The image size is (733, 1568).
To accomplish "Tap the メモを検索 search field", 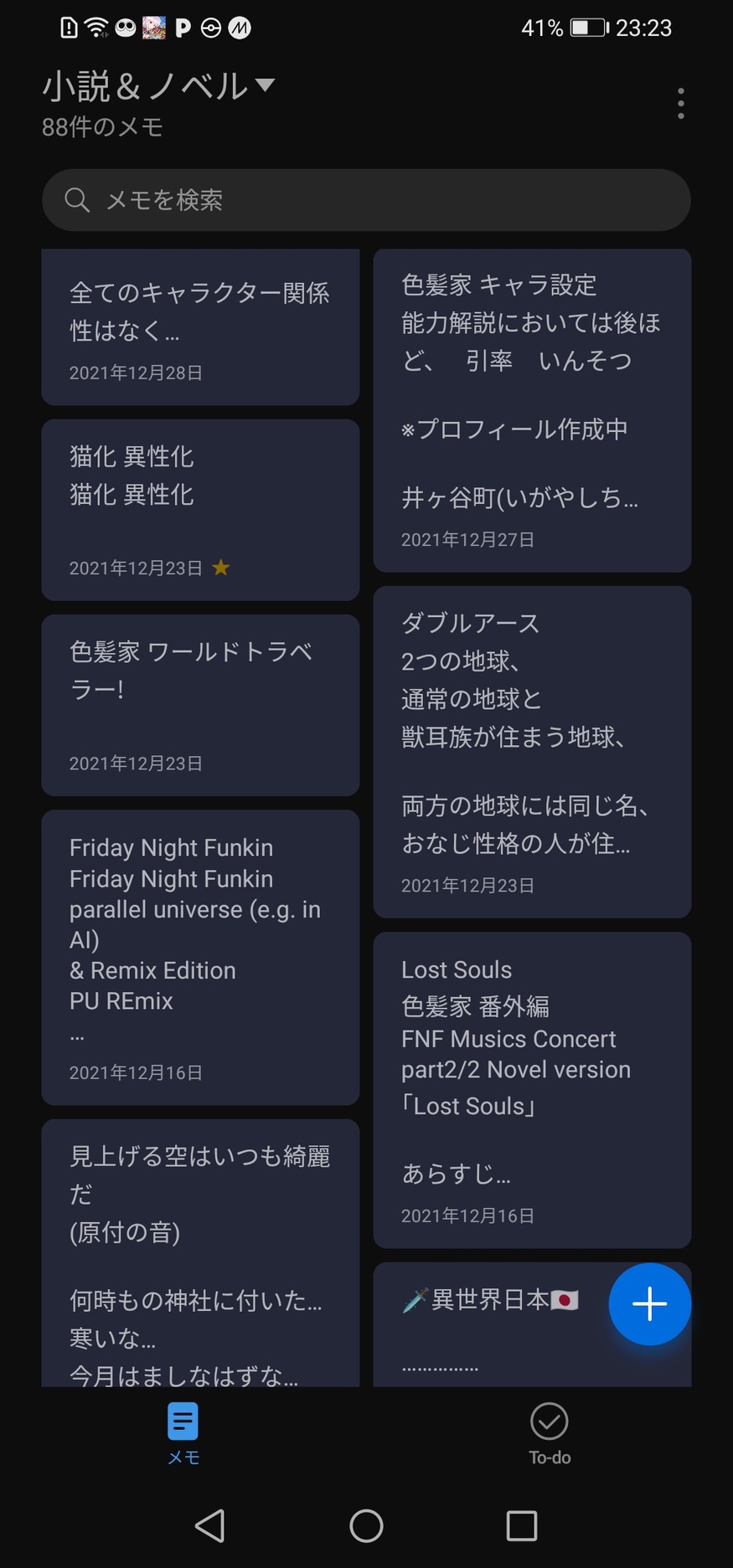I will click(366, 200).
